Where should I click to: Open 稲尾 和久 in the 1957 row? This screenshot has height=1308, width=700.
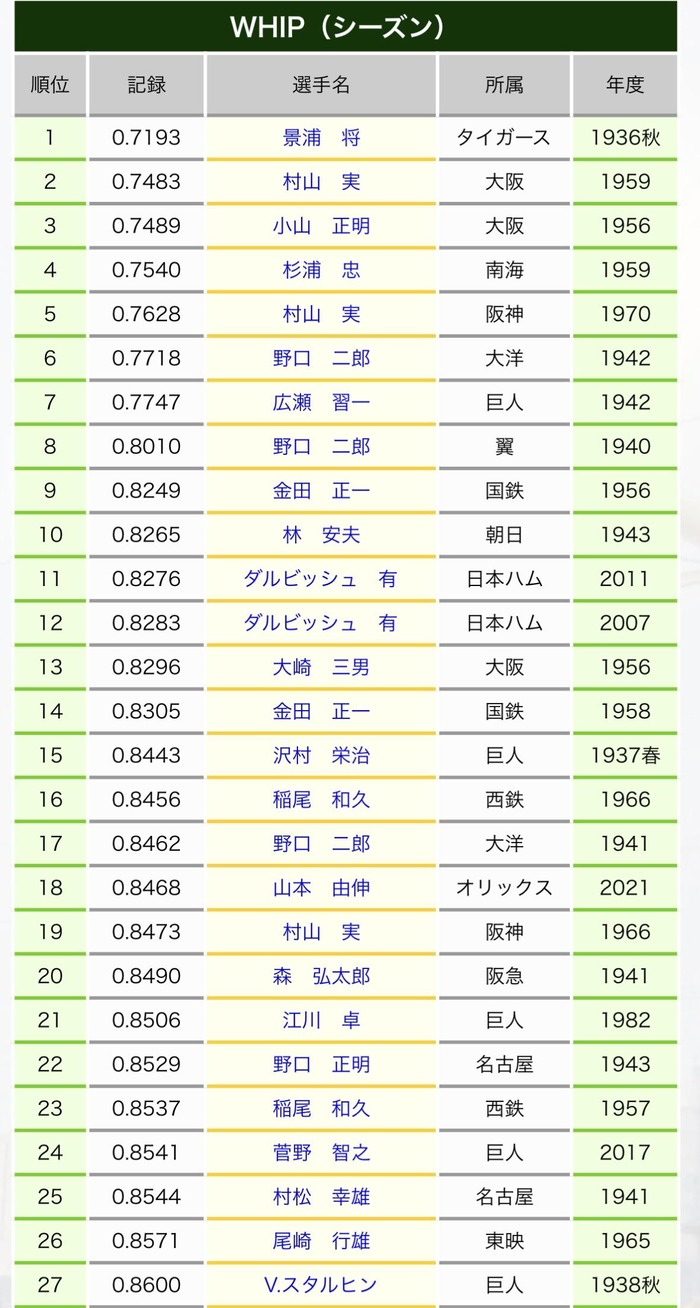click(x=321, y=1108)
